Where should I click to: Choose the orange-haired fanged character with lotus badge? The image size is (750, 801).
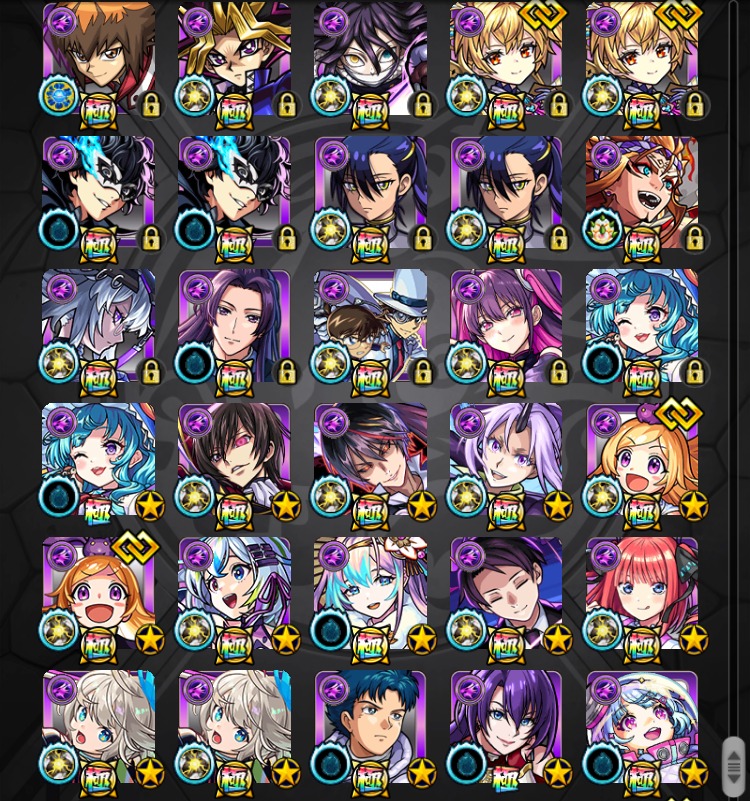(642, 192)
